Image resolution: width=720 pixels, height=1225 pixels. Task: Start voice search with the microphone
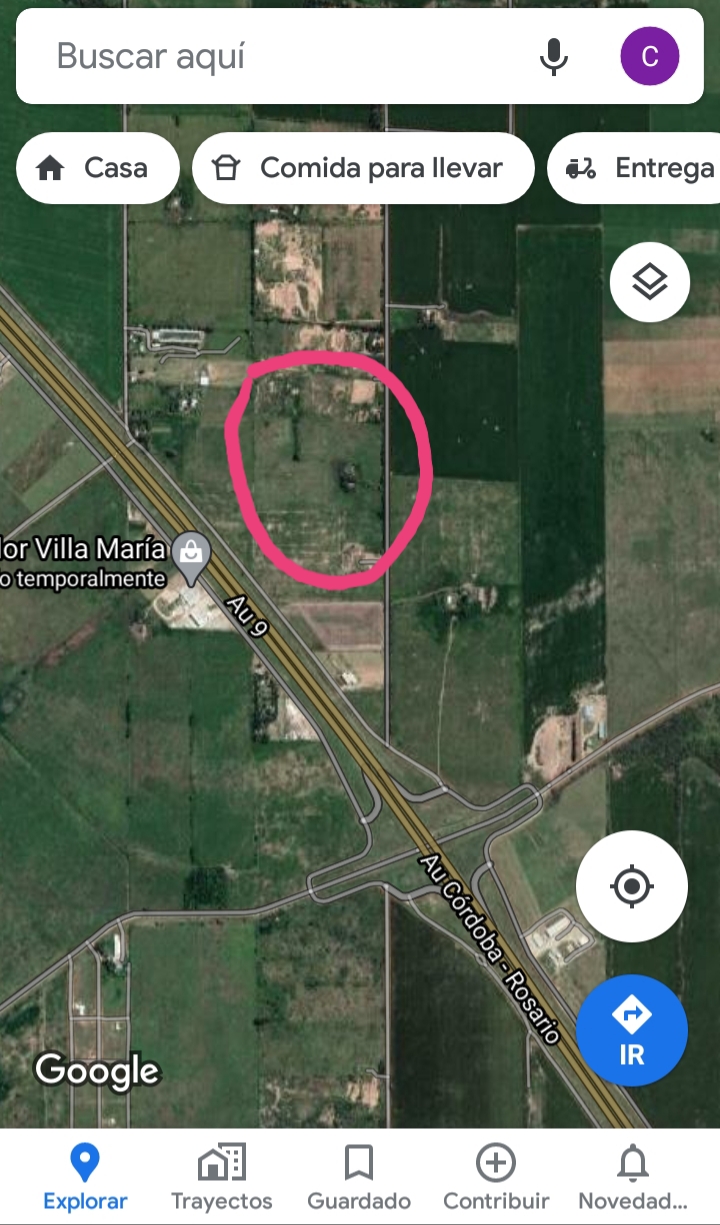pos(553,56)
